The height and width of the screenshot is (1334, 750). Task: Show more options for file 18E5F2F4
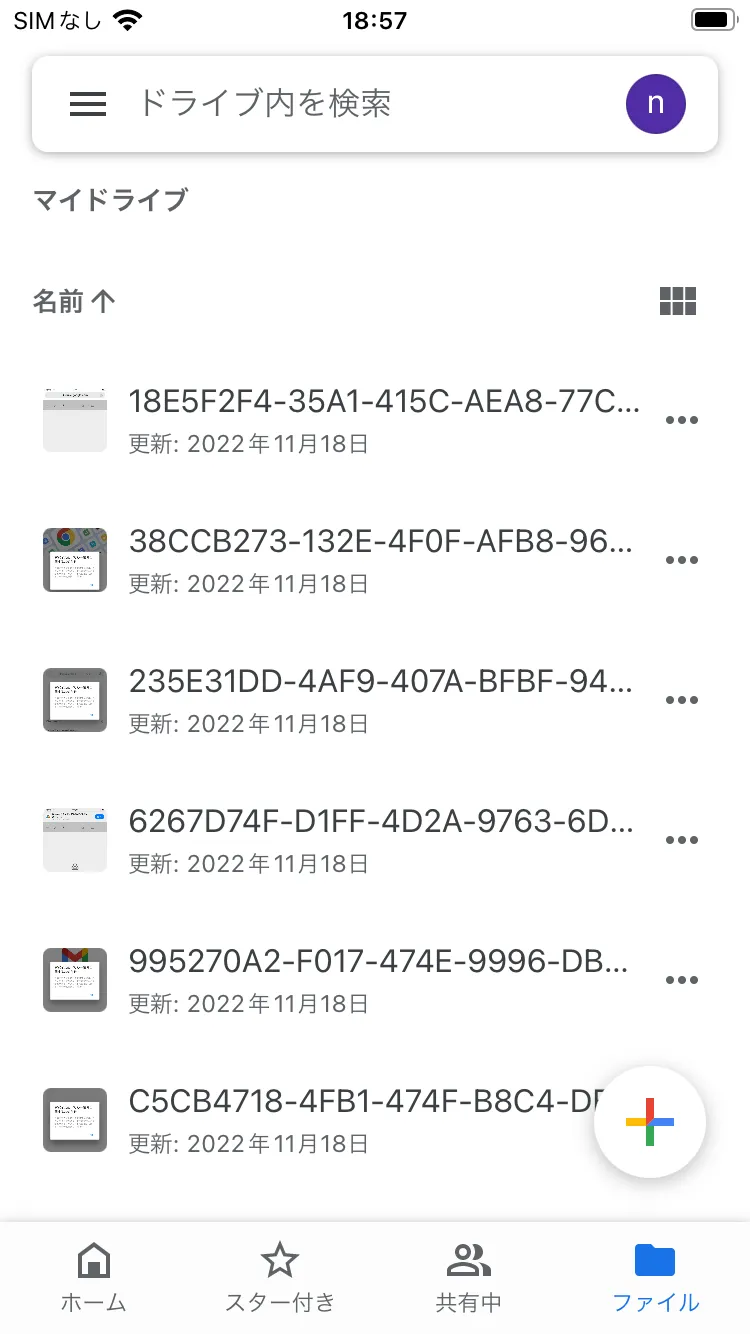[682, 420]
